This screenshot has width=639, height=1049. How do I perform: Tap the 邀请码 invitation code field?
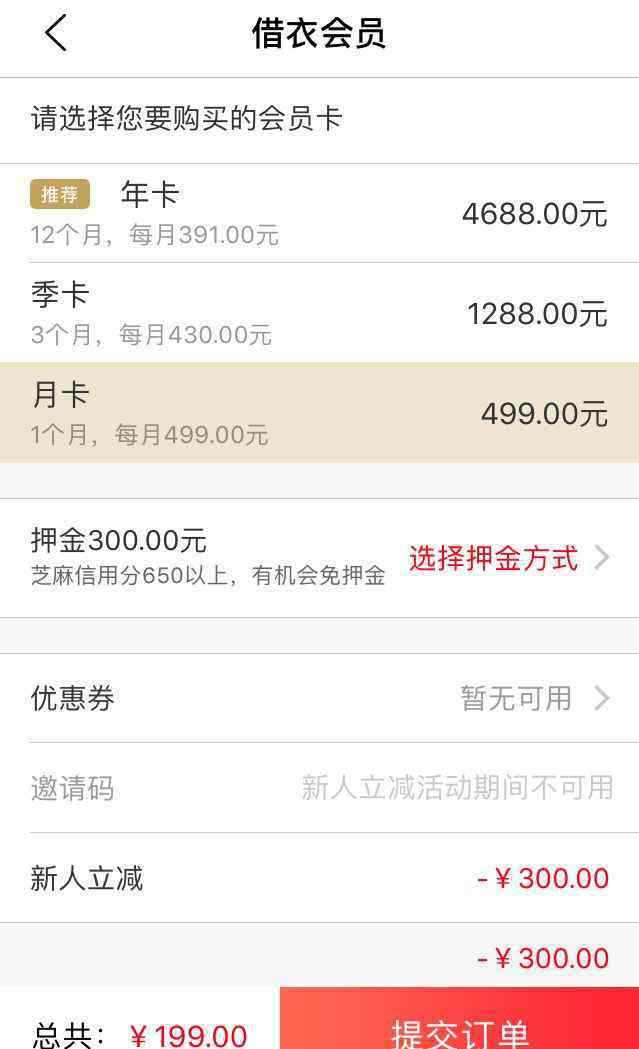coord(319,787)
